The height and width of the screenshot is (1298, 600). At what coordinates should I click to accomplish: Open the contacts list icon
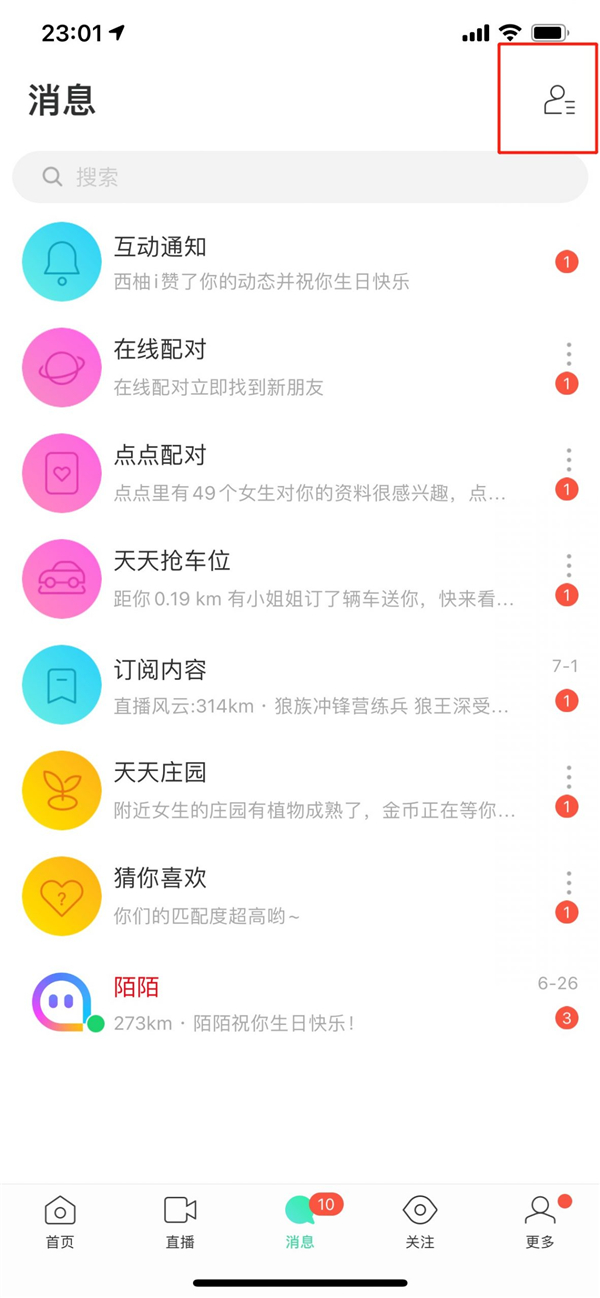click(558, 100)
